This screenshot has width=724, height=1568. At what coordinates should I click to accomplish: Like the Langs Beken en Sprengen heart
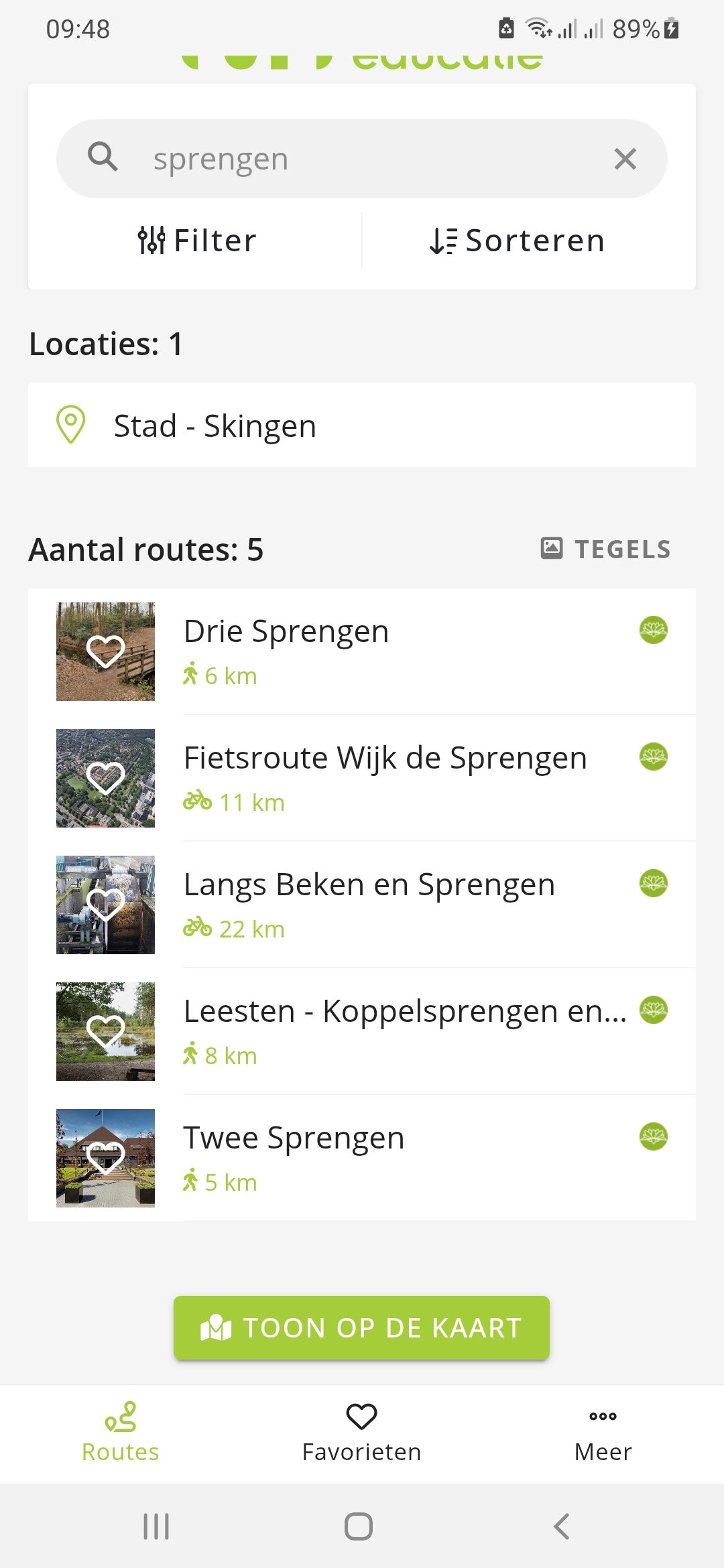coord(105,905)
